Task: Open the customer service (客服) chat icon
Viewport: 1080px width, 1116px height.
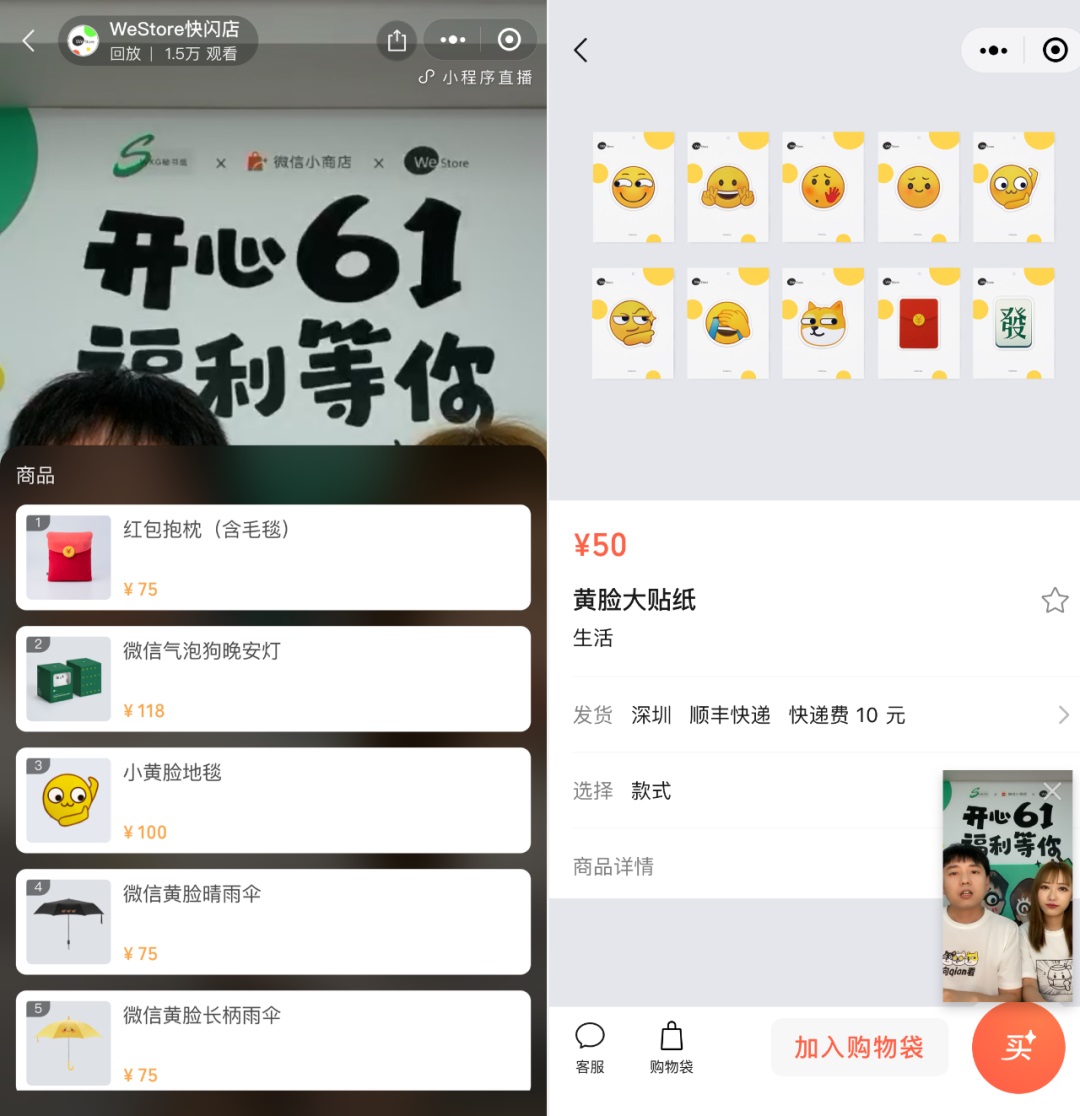Action: click(x=590, y=1045)
